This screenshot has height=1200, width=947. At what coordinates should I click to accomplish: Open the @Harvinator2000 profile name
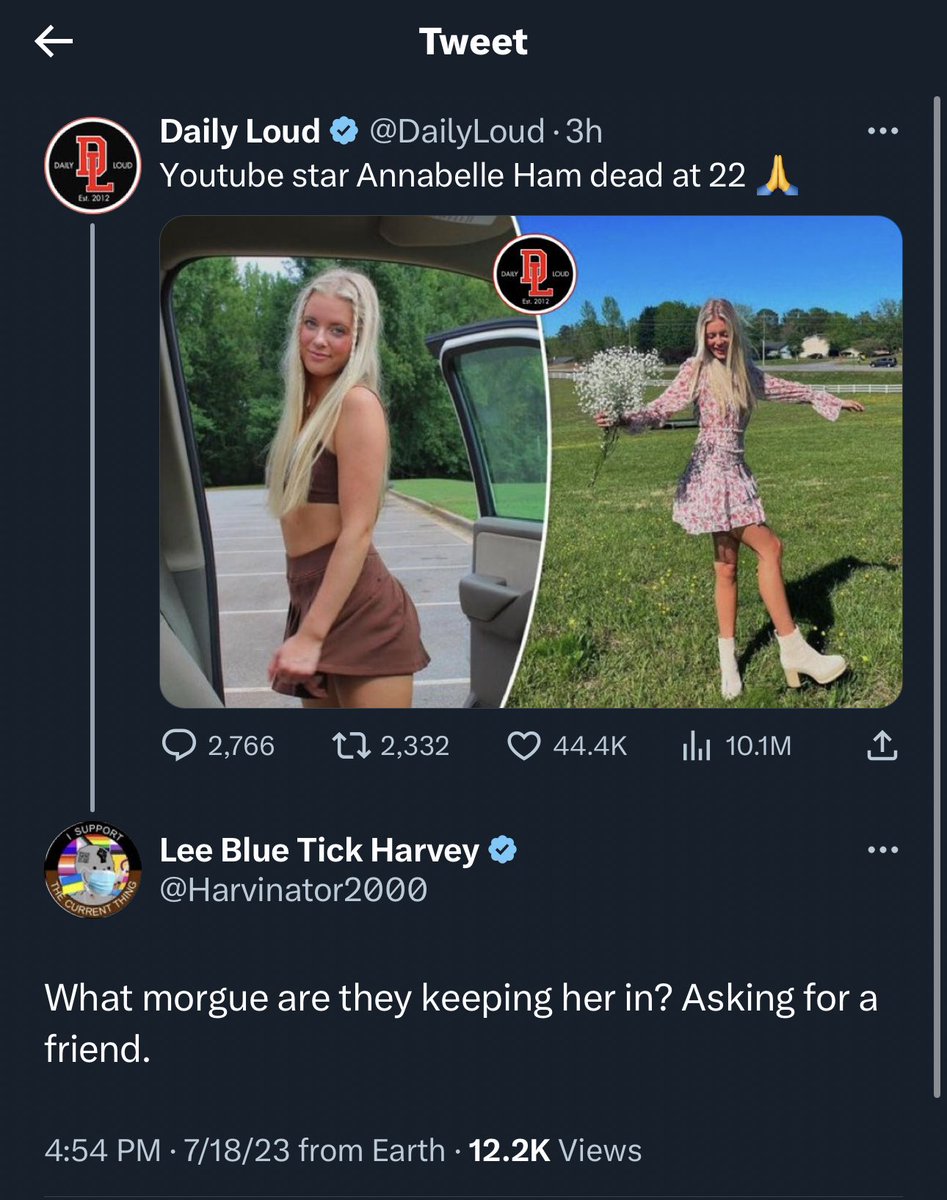tap(294, 889)
